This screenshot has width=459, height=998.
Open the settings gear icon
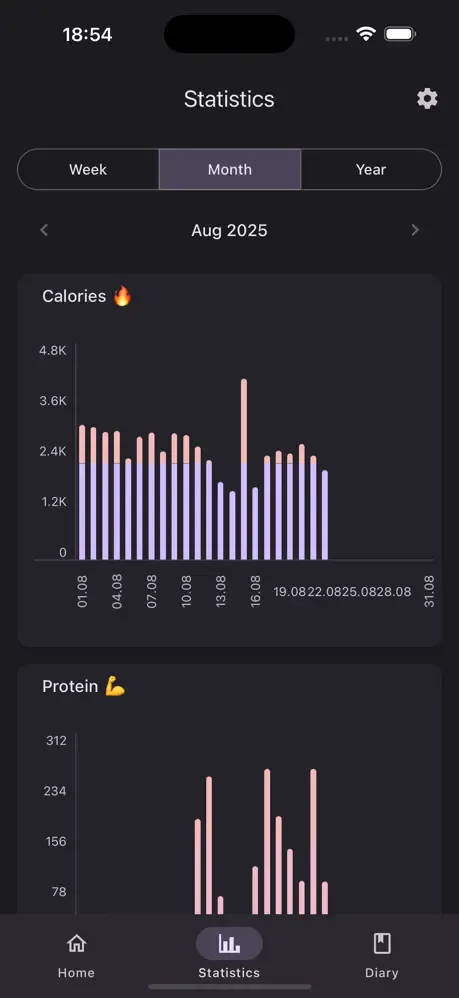[x=427, y=99]
